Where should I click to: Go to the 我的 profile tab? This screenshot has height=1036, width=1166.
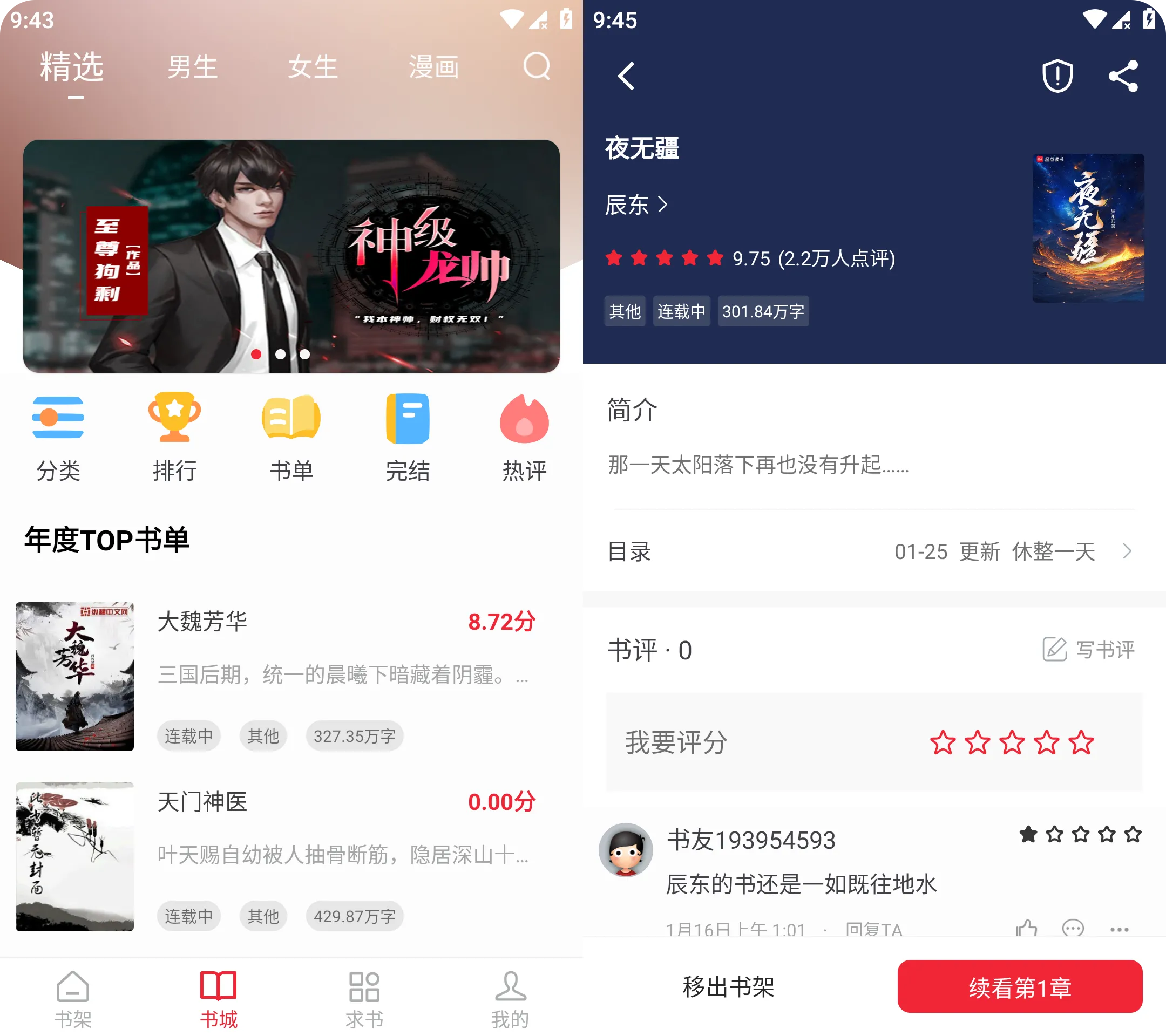510,999
